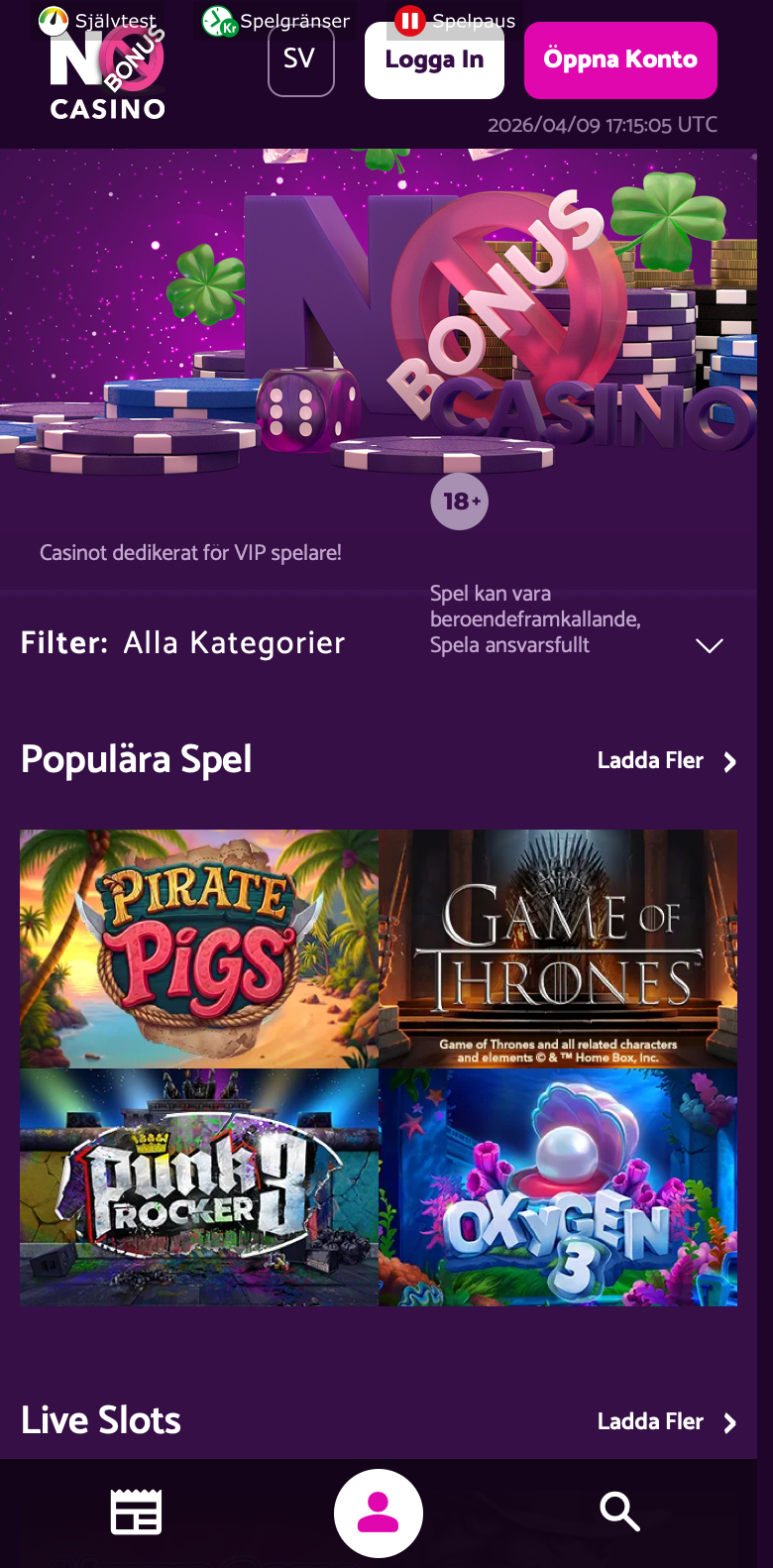This screenshot has height=1568, width=773.
Task: Open the Spelpaus link
Action: [x=456, y=20]
